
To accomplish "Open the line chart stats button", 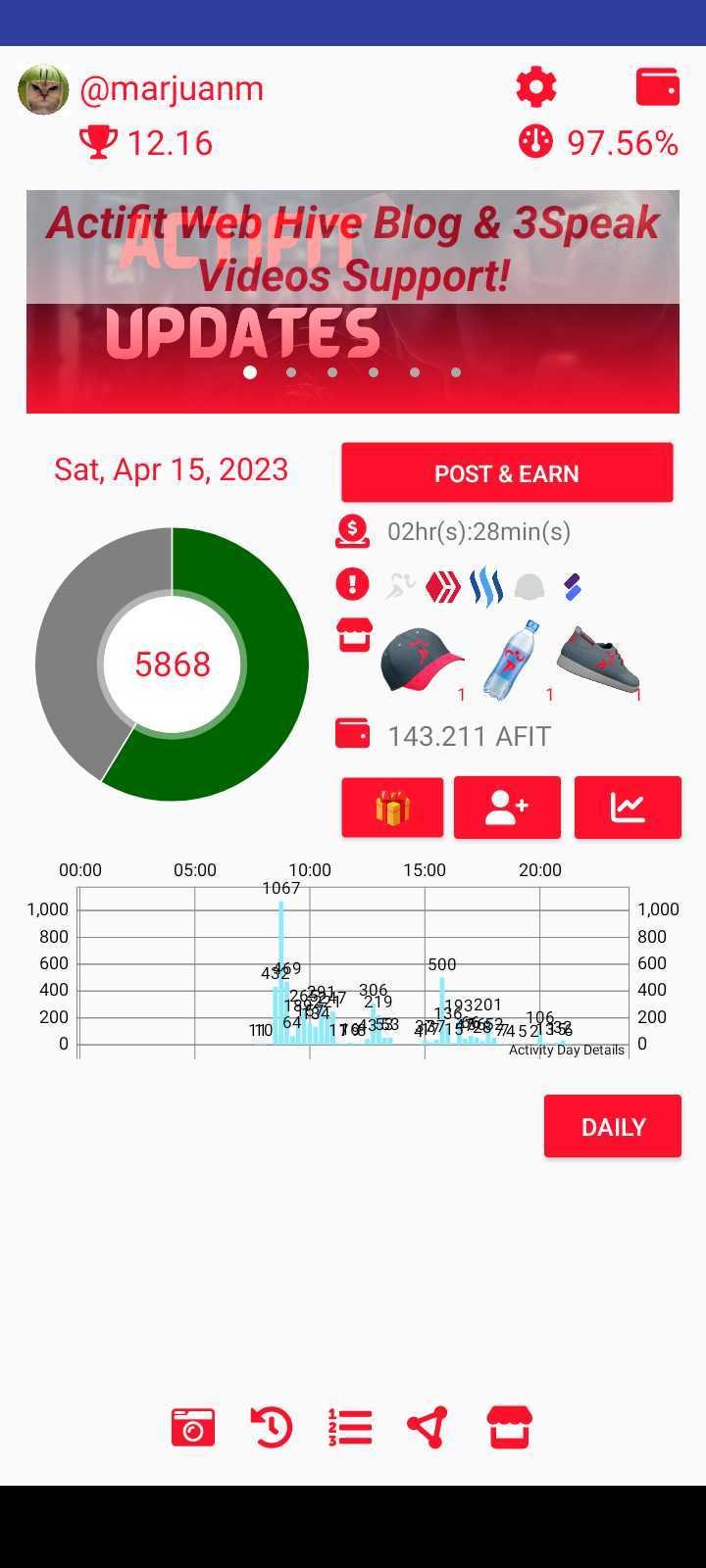I will [628, 808].
